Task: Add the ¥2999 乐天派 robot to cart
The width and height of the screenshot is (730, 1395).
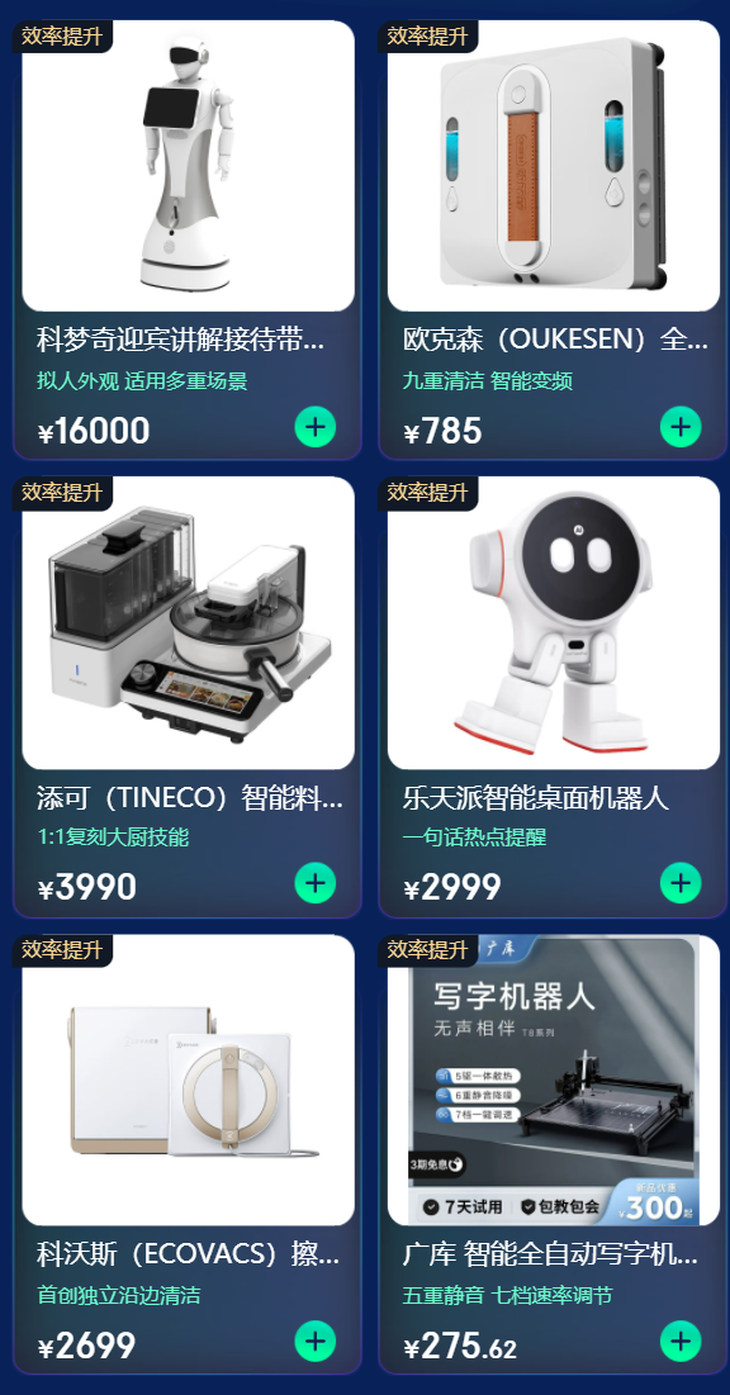Action: click(680, 883)
